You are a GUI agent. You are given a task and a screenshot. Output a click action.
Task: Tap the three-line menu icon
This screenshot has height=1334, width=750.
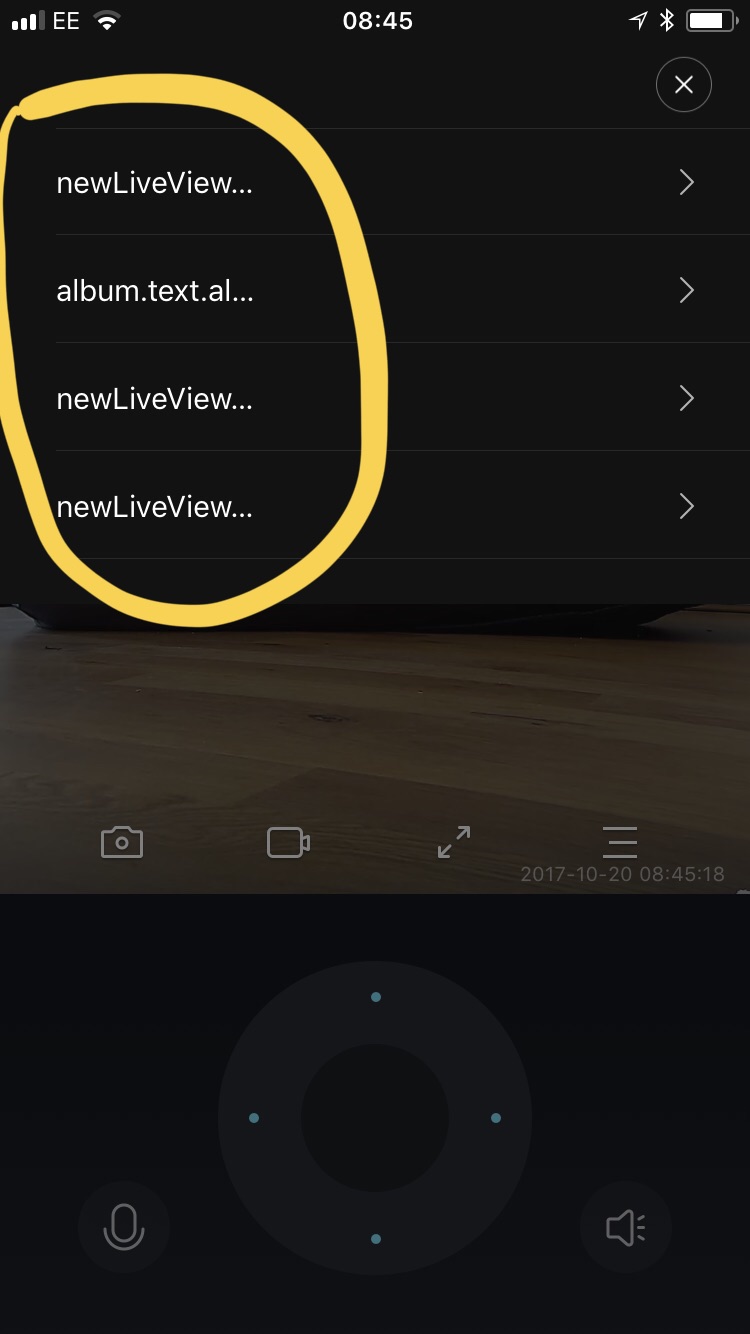(x=620, y=842)
